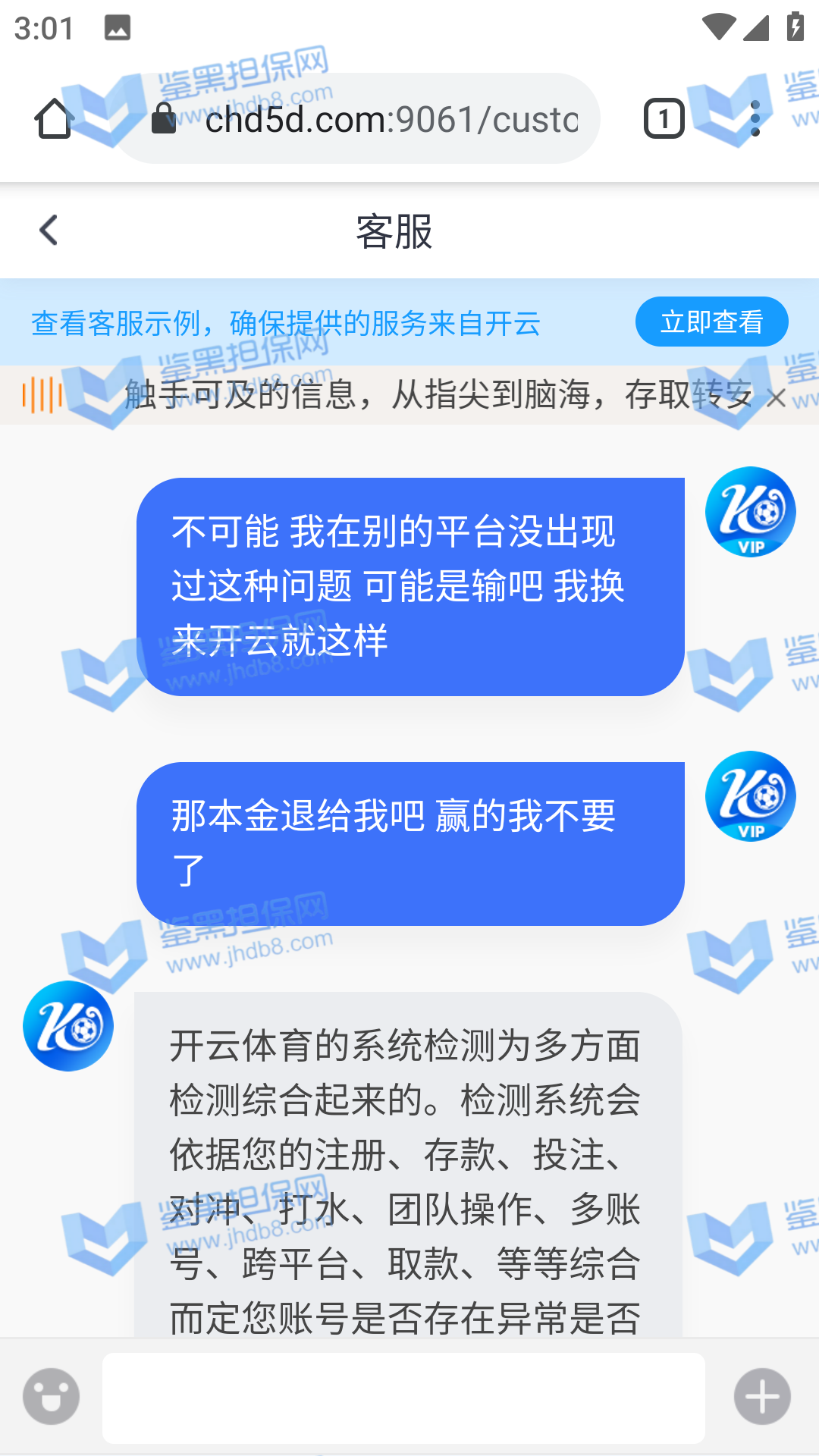Open the emoji picker
The height and width of the screenshot is (1456, 819).
click(51, 1396)
